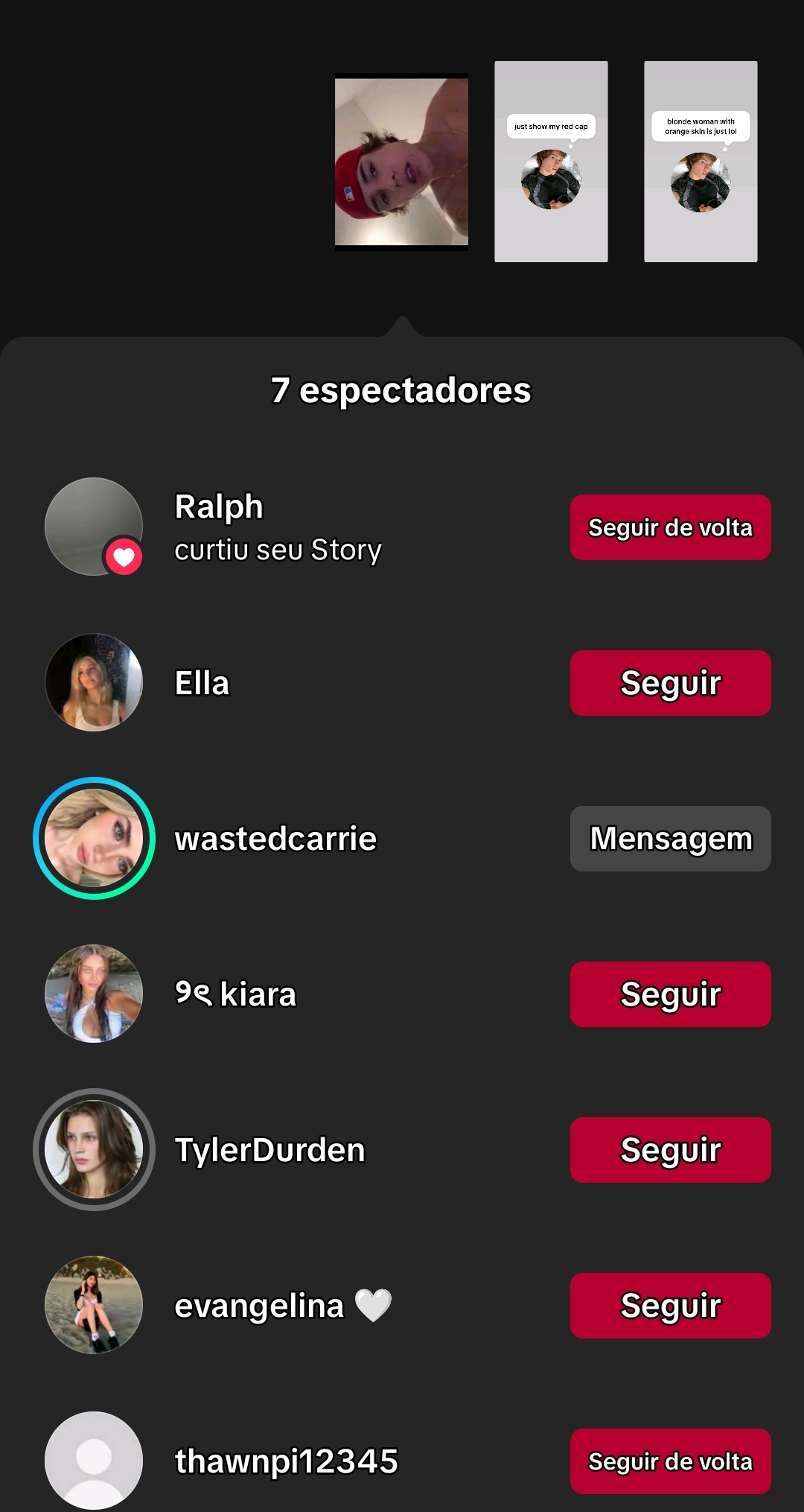
Task: Select the story with the red cap selfie
Action: pyautogui.click(x=401, y=162)
